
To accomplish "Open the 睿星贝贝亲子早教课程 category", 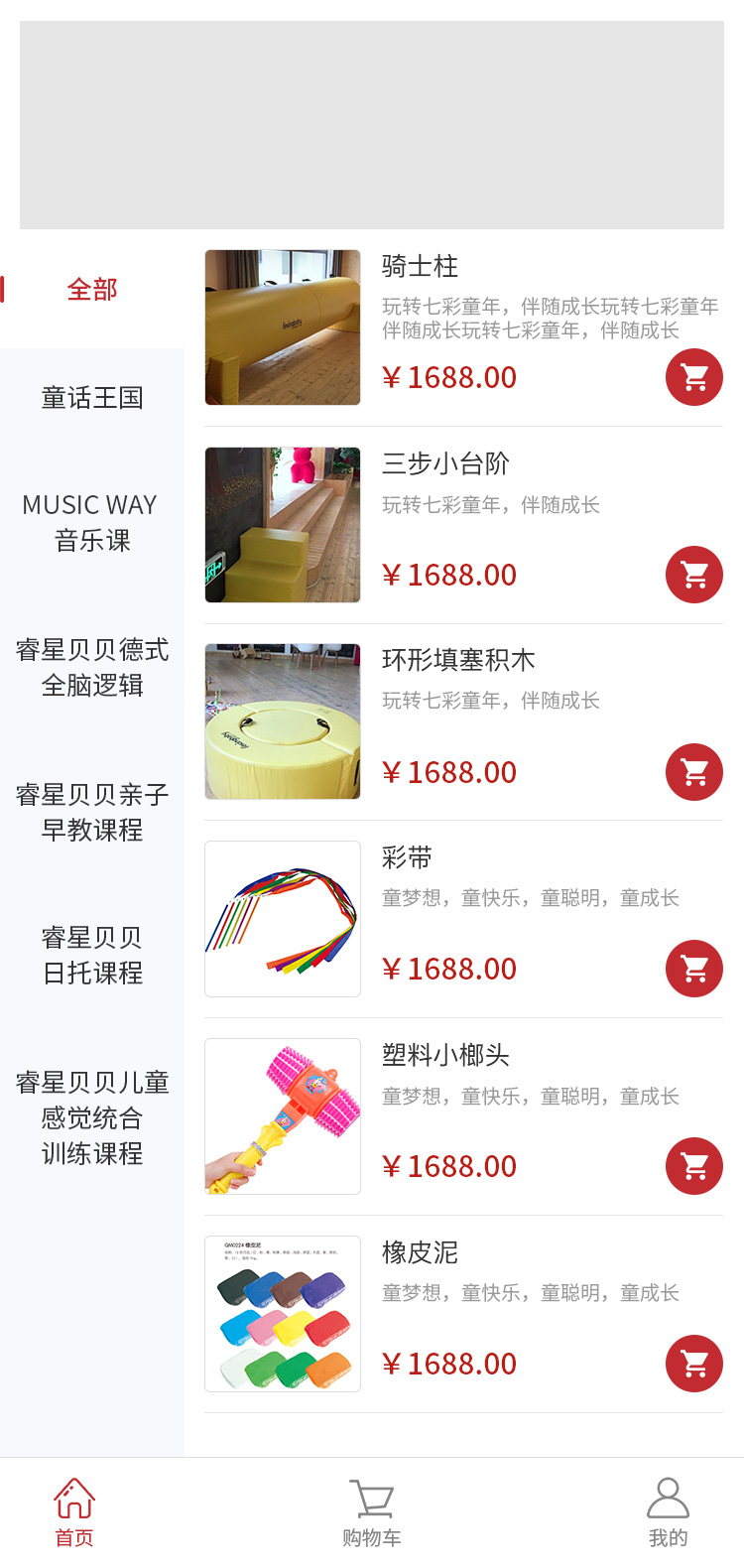I will (x=92, y=813).
